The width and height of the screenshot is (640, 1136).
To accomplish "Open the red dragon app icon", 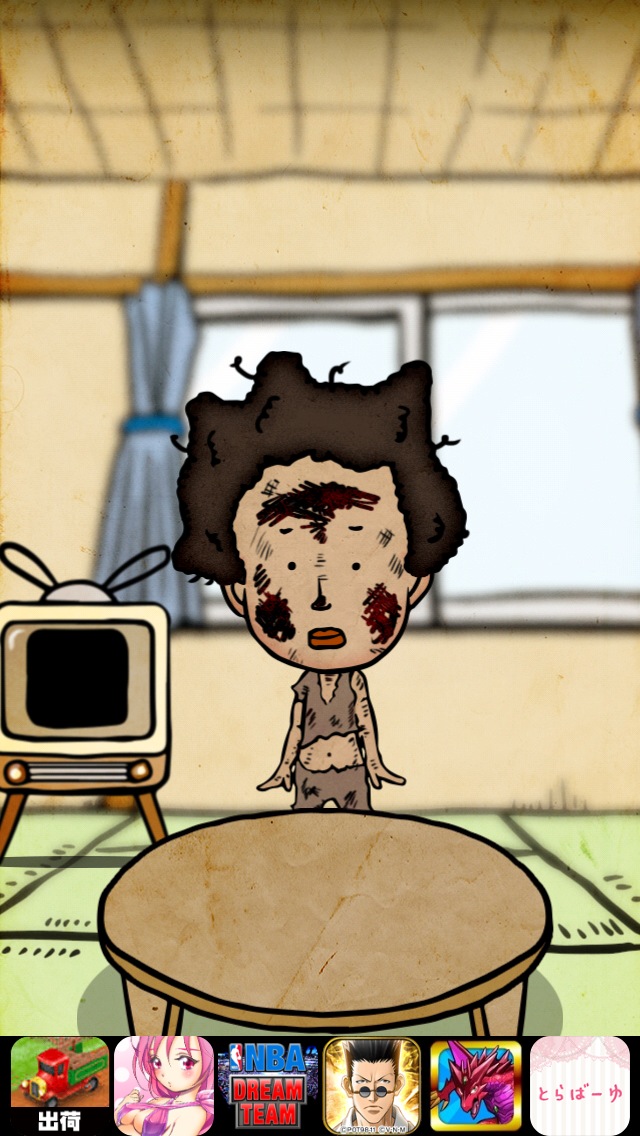I will [476, 1085].
